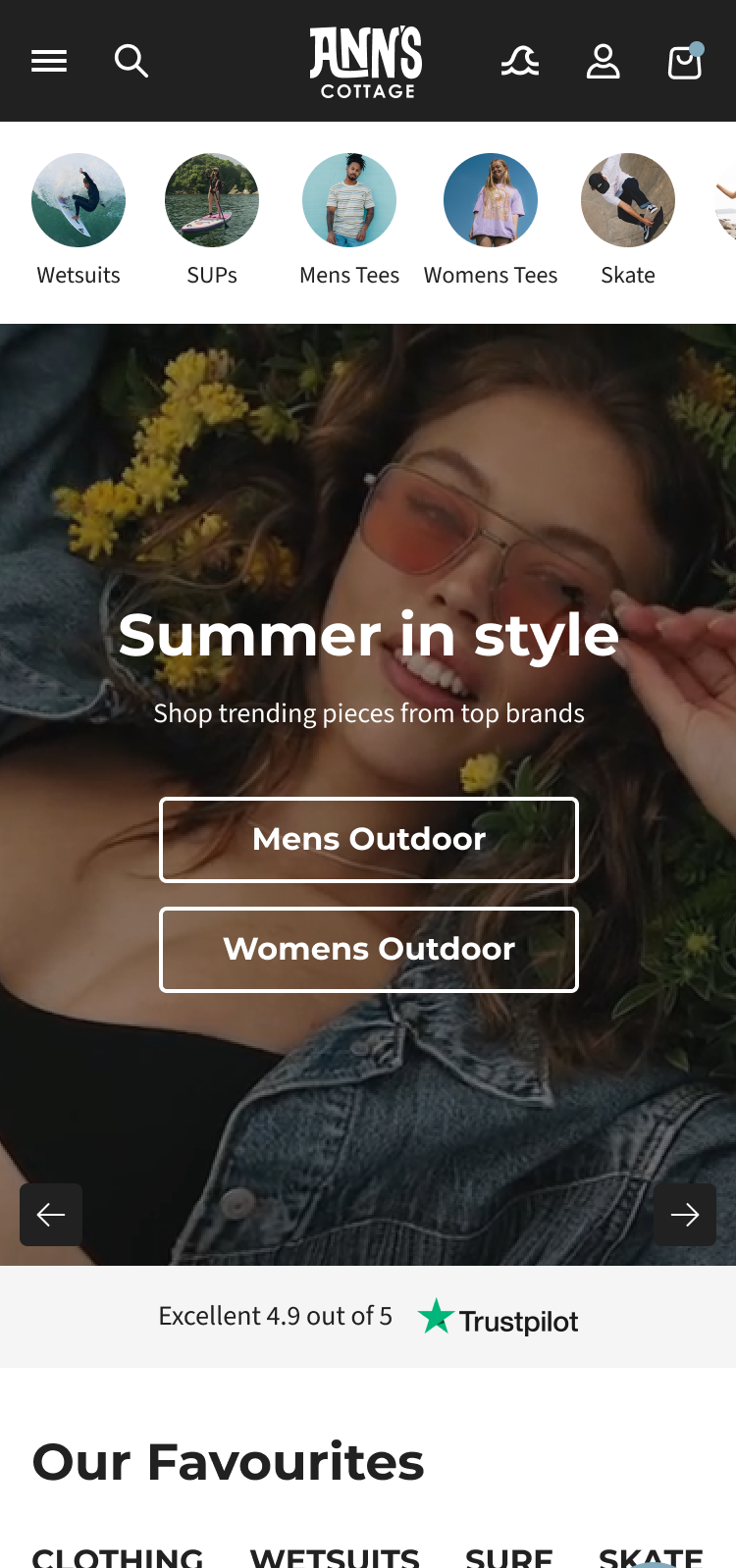This screenshot has height=1568, width=736.
Task: Open the search magnifier
Action: (x=131, y=61)
